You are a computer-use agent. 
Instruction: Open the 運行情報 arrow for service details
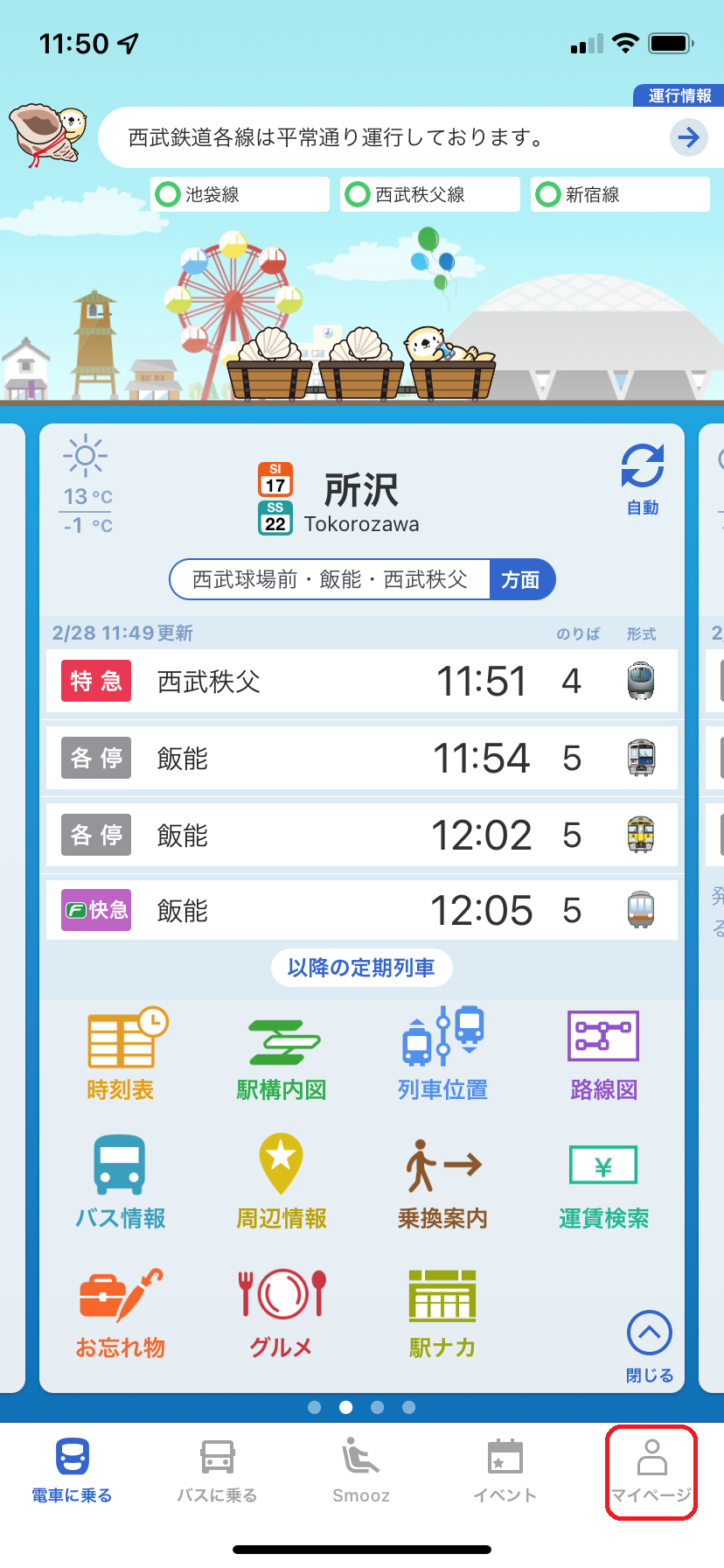click(x=688, y=137)
